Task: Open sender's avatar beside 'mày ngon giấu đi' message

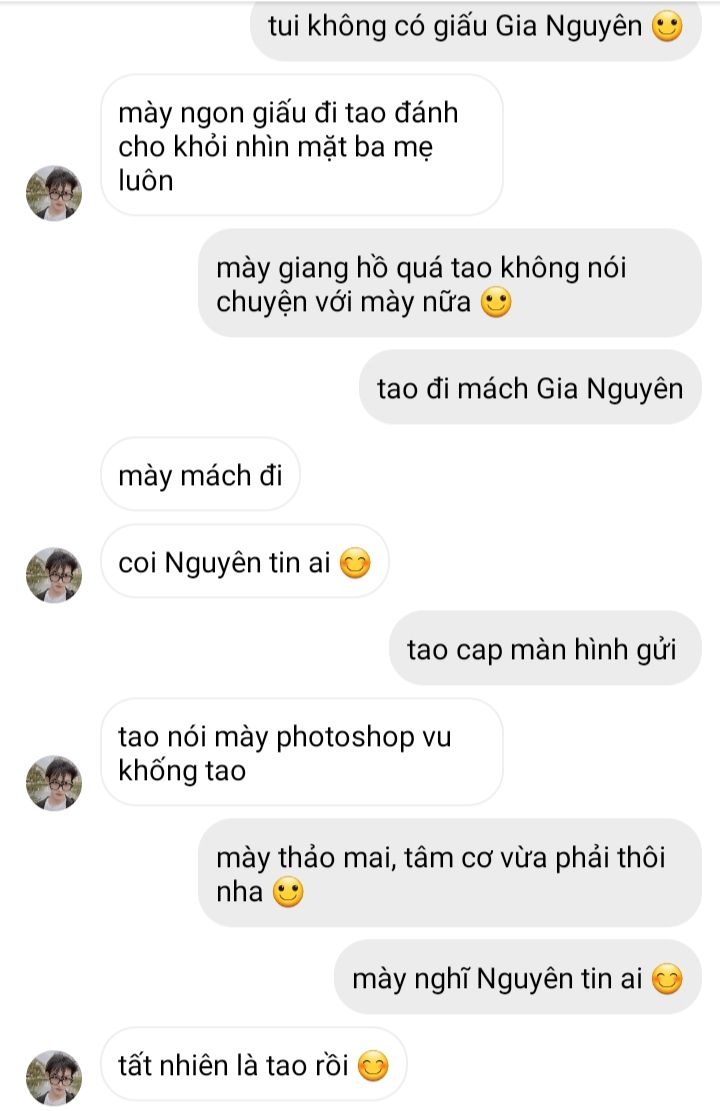Action: [53, 193]
